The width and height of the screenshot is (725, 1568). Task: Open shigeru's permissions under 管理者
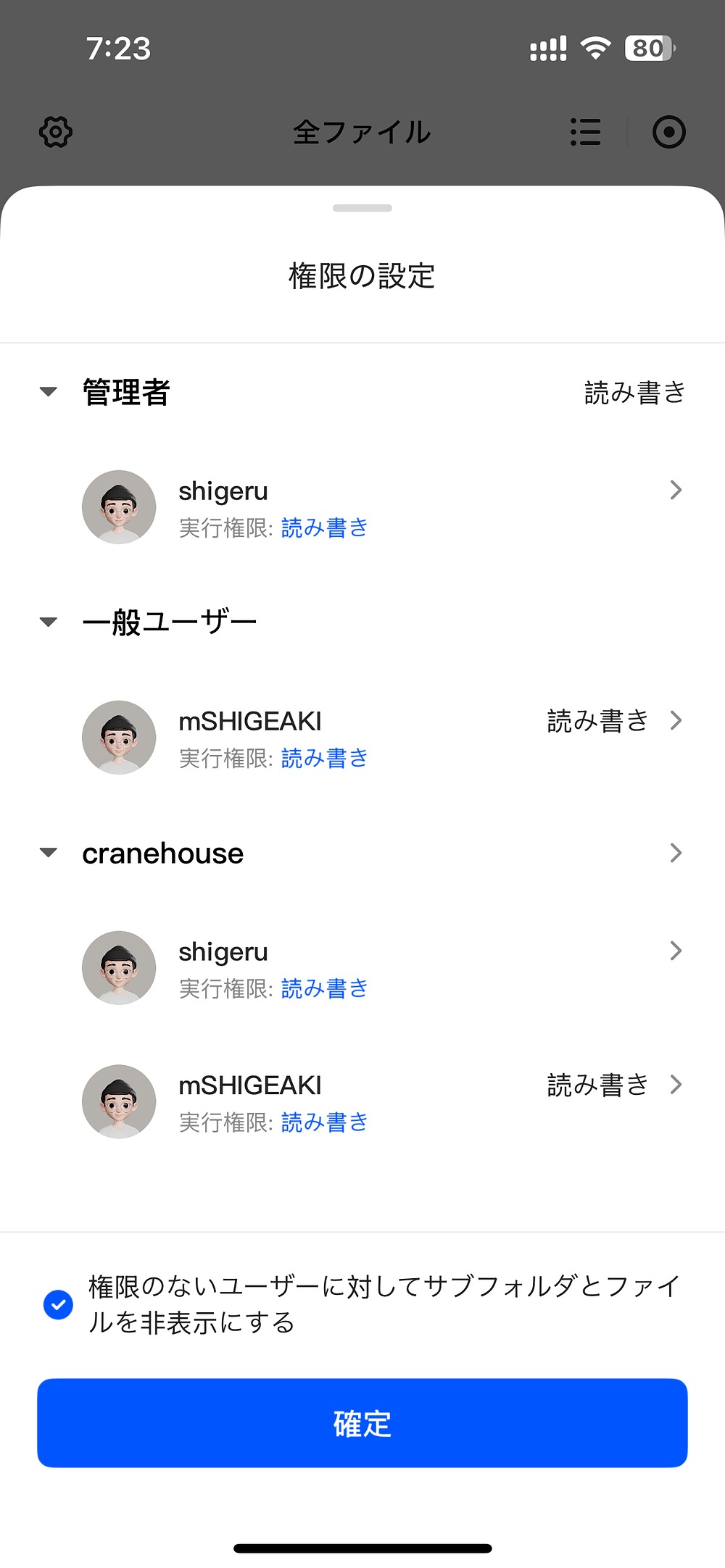click(675, 491)
